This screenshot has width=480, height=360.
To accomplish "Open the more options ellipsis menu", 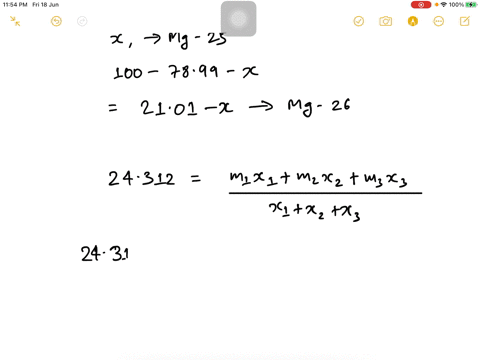I will click(438, 21).
